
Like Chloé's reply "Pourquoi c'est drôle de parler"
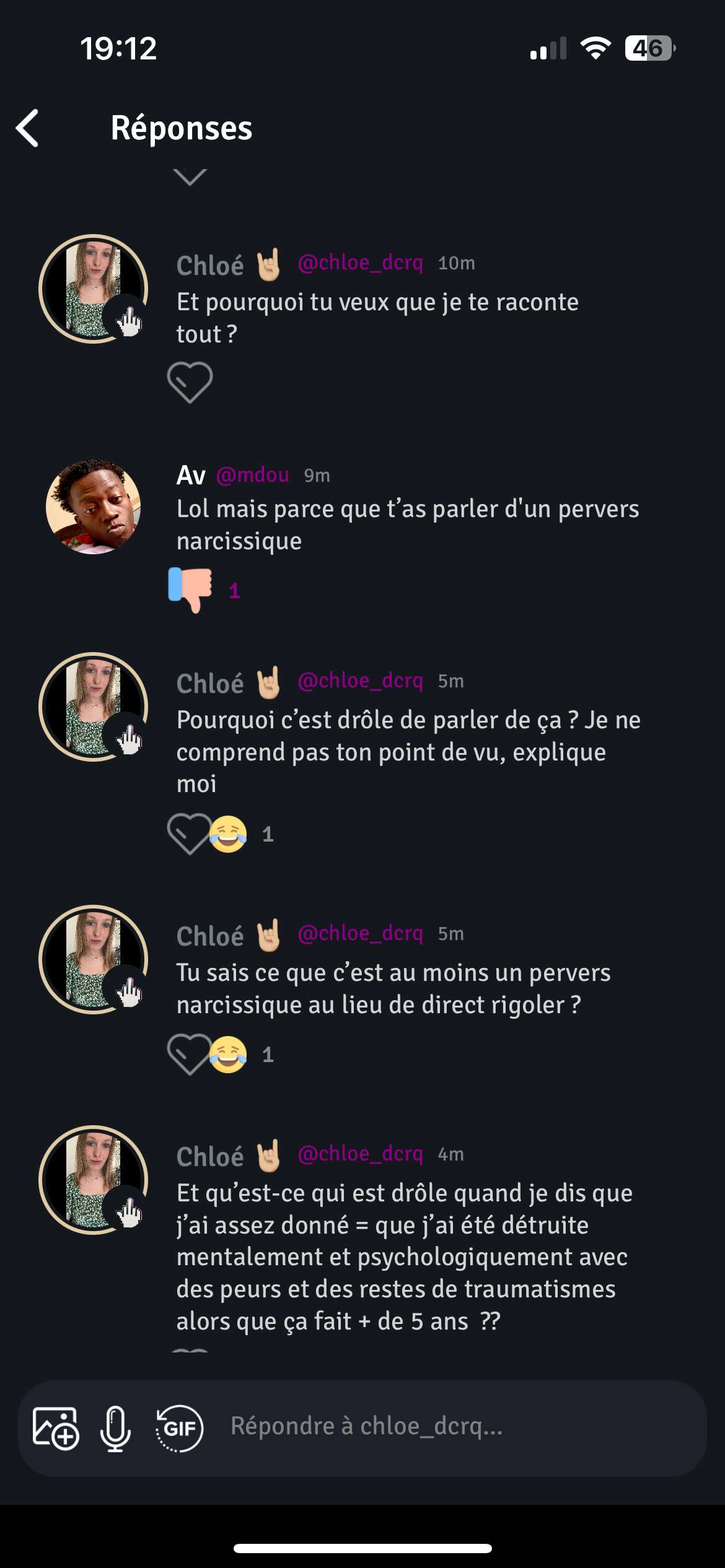pyautogui.click(x=188, y=834)
